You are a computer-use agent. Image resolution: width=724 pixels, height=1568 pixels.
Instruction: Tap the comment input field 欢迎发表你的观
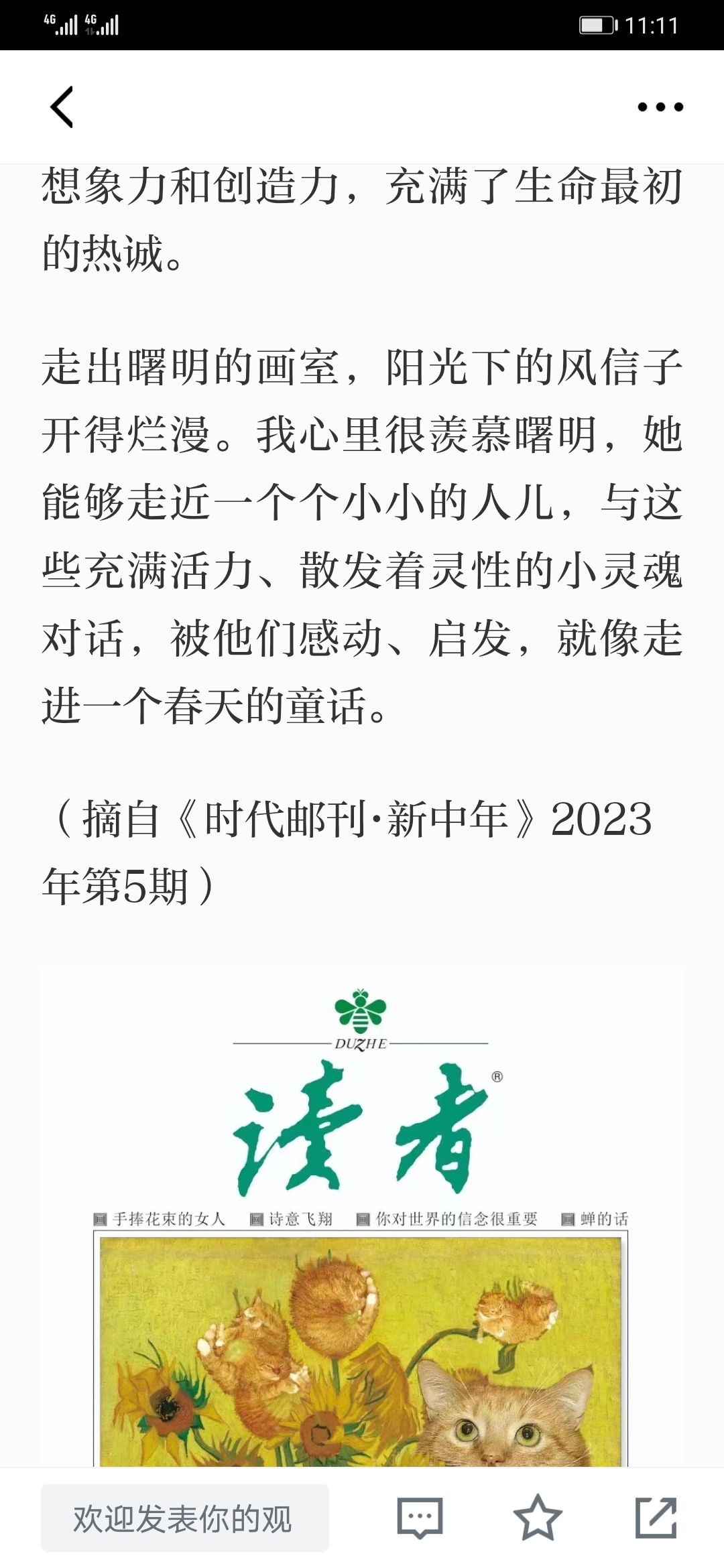(185, 1518)
